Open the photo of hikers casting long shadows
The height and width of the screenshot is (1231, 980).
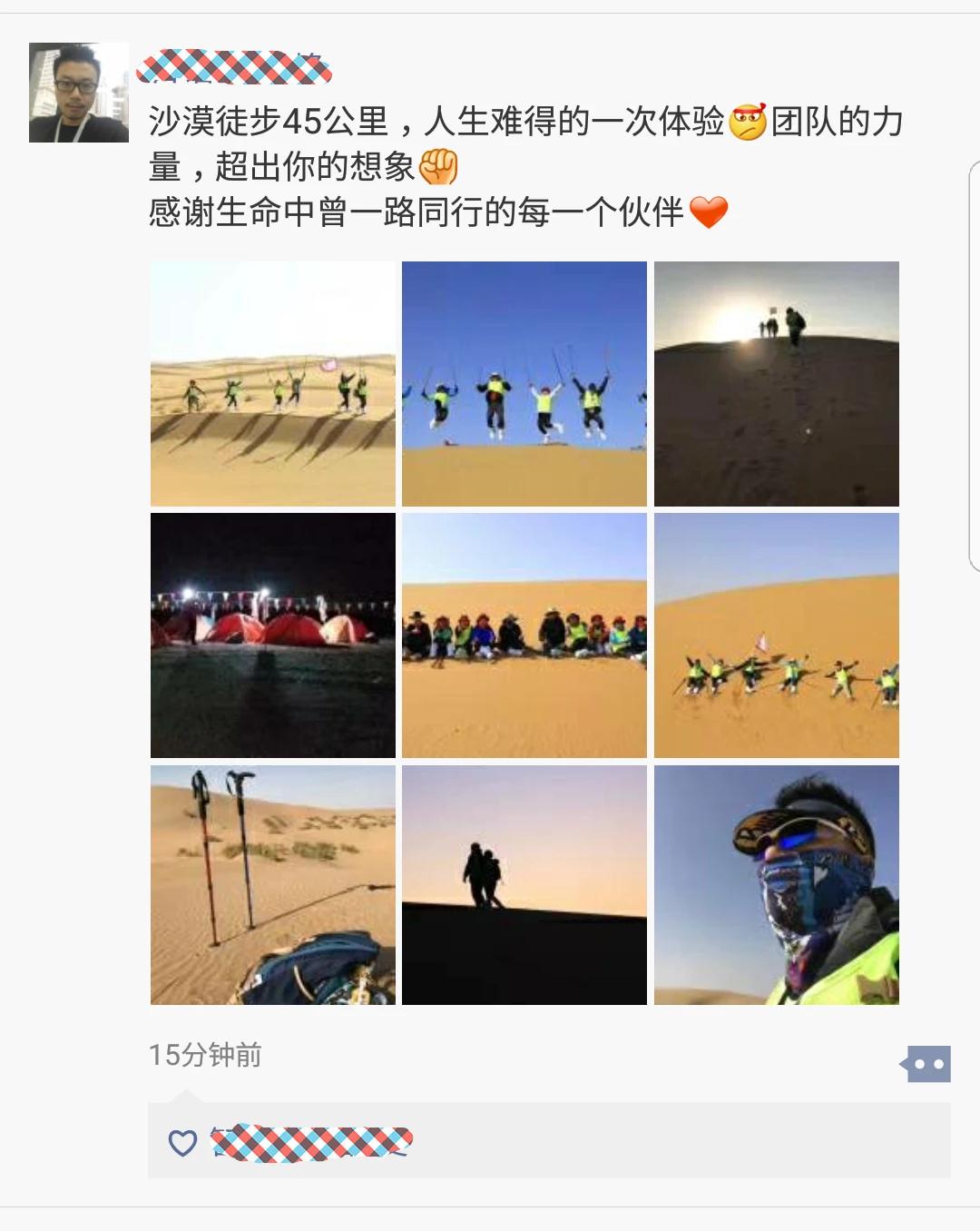(271, 381)
